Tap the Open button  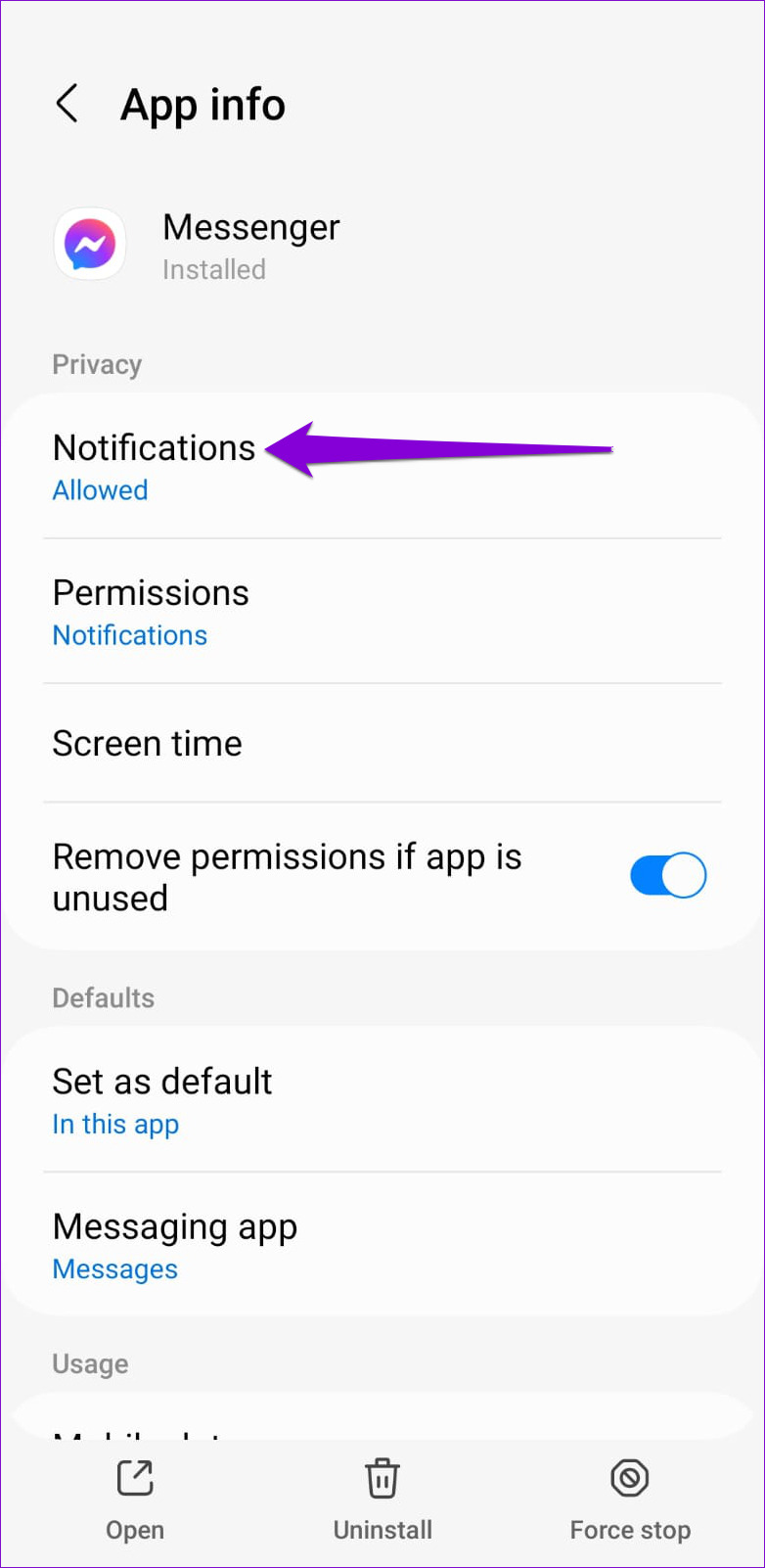[135, 1501]
